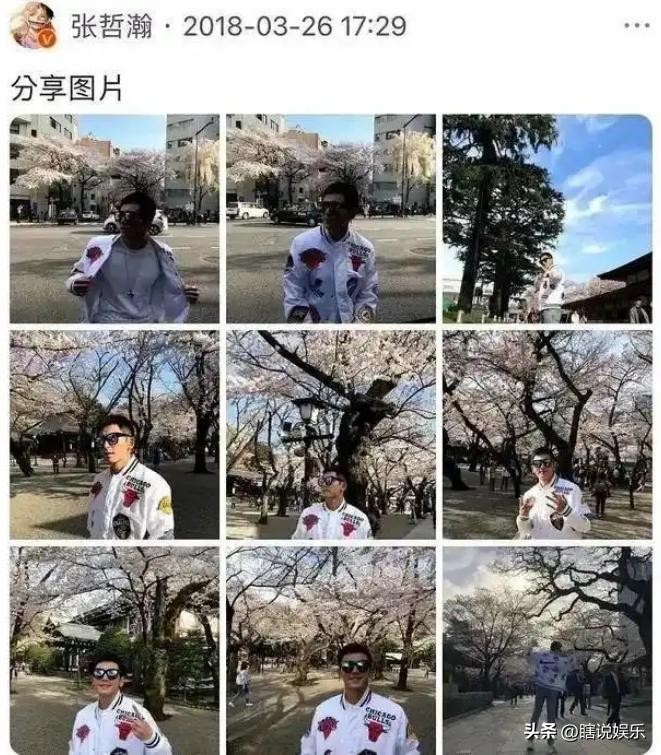The image size is (661, 755).
Task: Open the username 张哲瀚
Action: (112, 26)
